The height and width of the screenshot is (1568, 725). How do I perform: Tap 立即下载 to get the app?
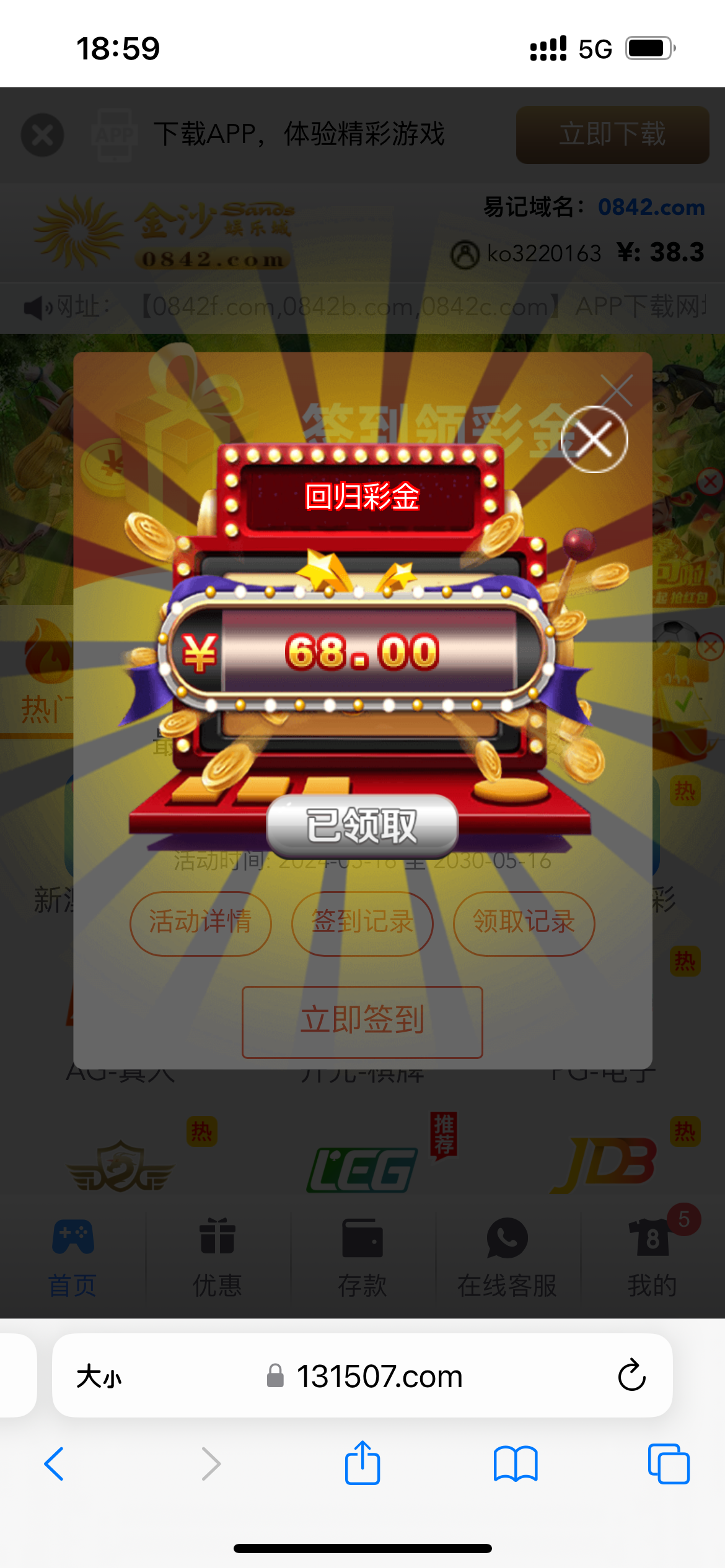pyautogui.click(x=612, y=135)
